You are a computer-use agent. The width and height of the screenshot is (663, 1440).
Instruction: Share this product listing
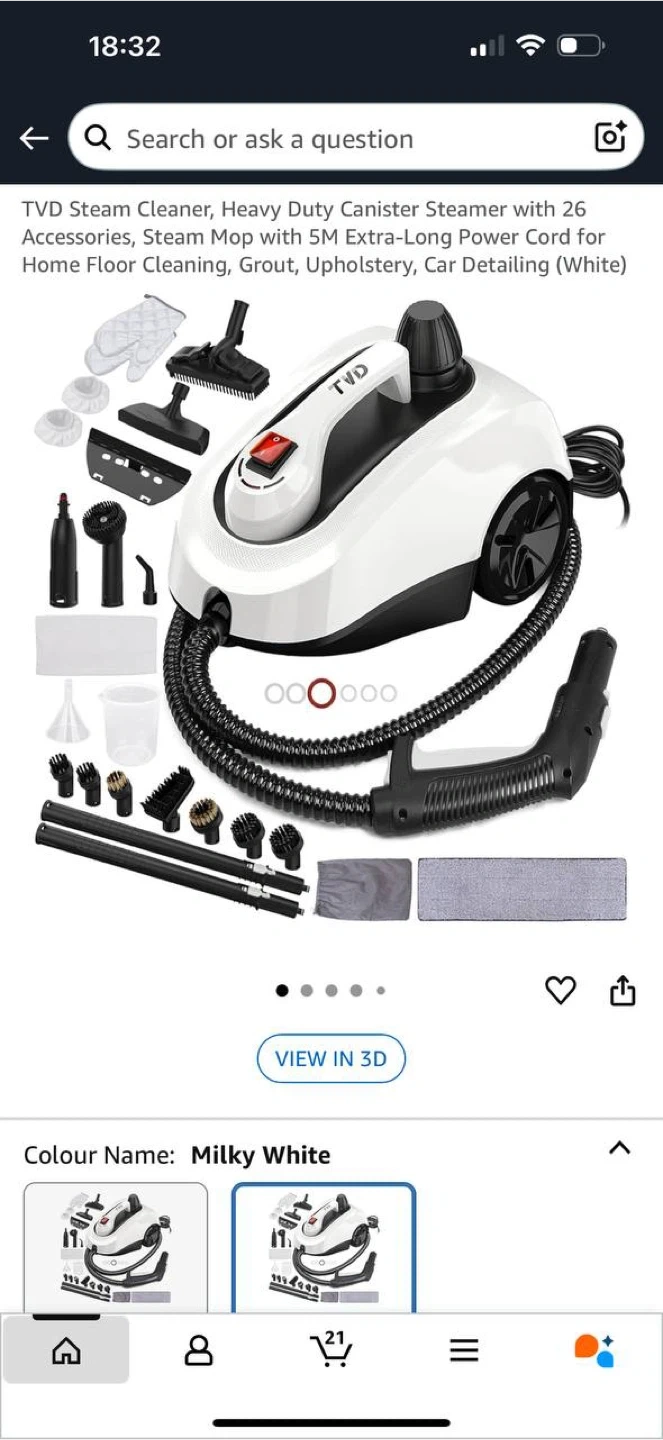(x=622, y=990)
